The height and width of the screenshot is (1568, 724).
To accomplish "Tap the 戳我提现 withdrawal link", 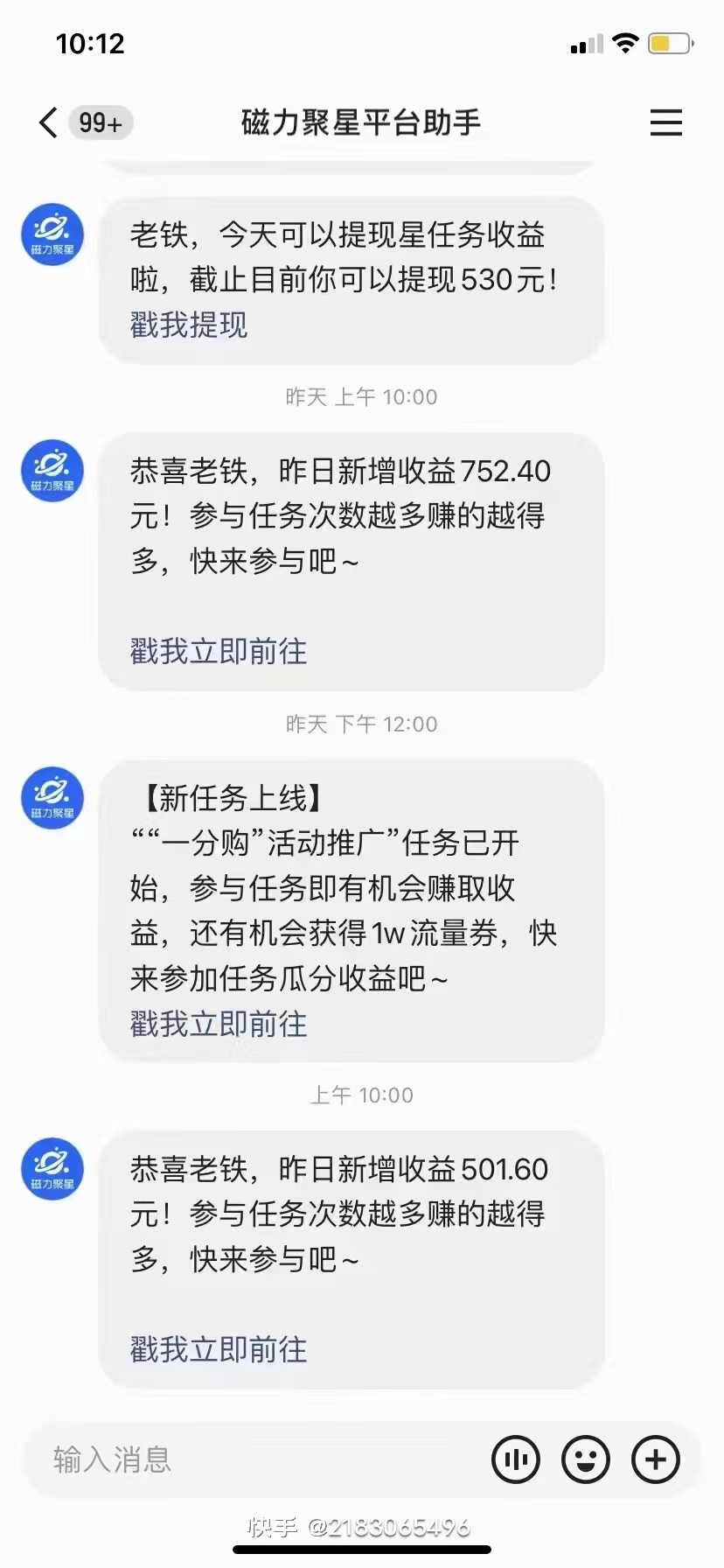I will pos(189,325).
